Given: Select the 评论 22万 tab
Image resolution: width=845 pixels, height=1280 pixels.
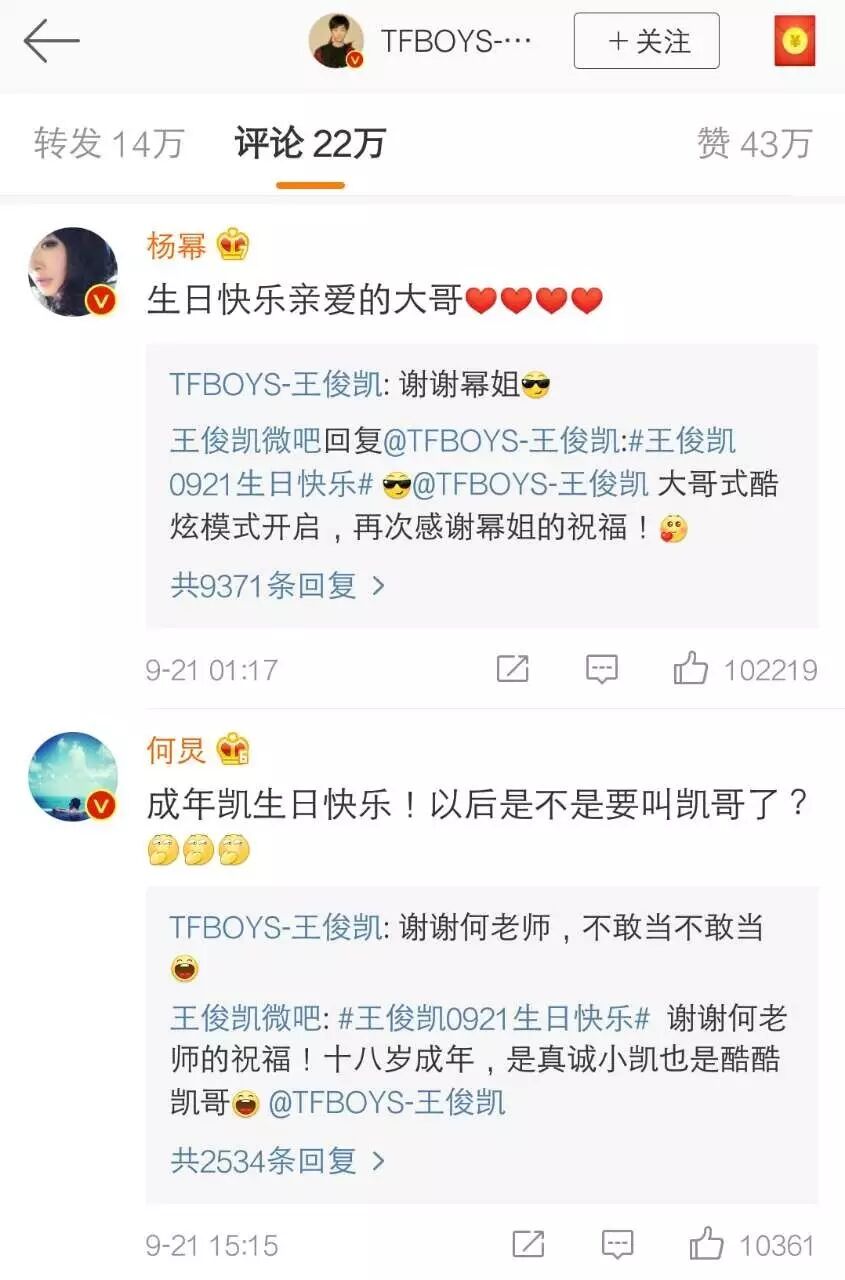Looking at the screenshot, I should click(x=310, y=143).
